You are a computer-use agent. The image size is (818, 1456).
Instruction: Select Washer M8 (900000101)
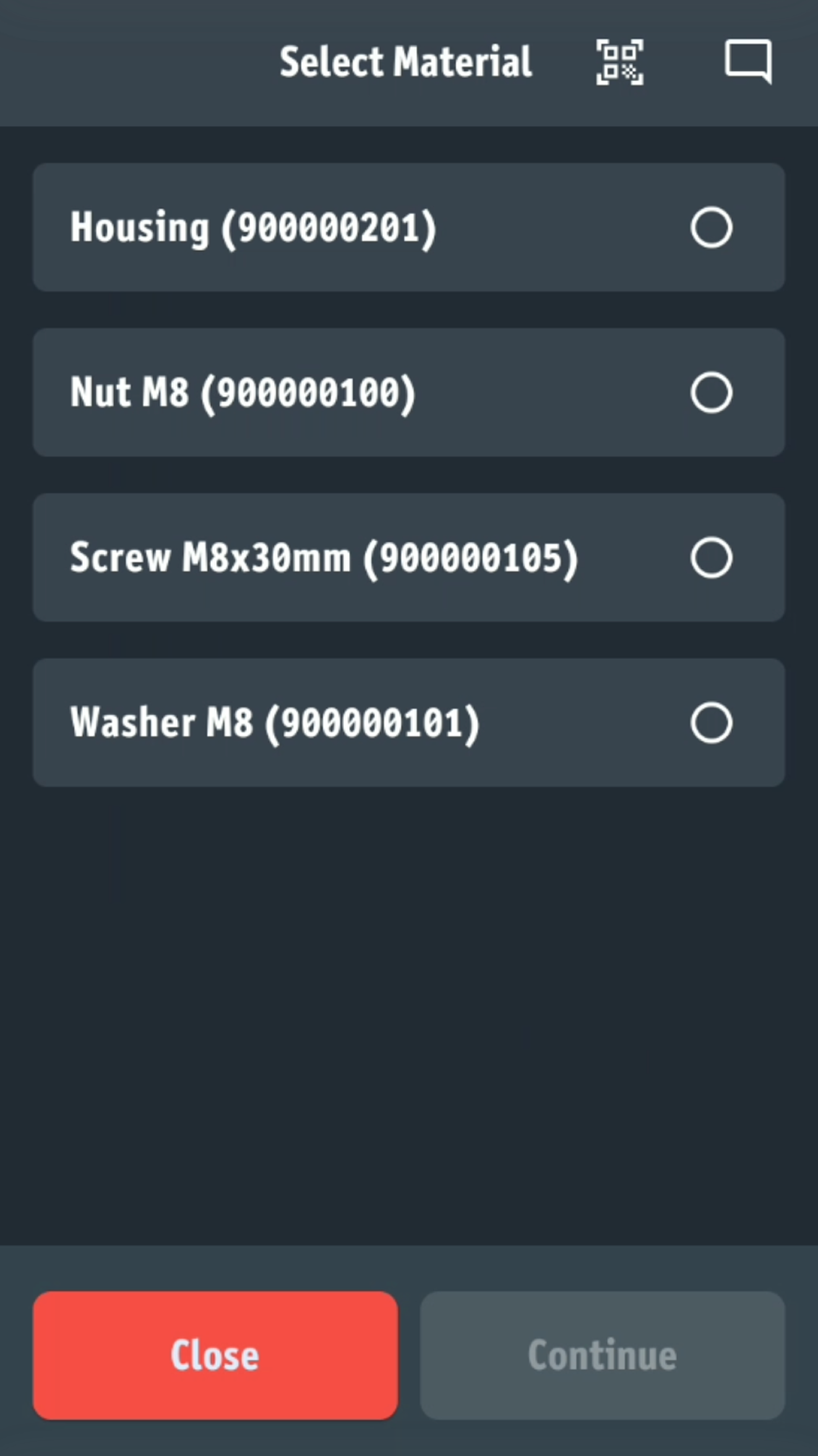tap(711, 723)
